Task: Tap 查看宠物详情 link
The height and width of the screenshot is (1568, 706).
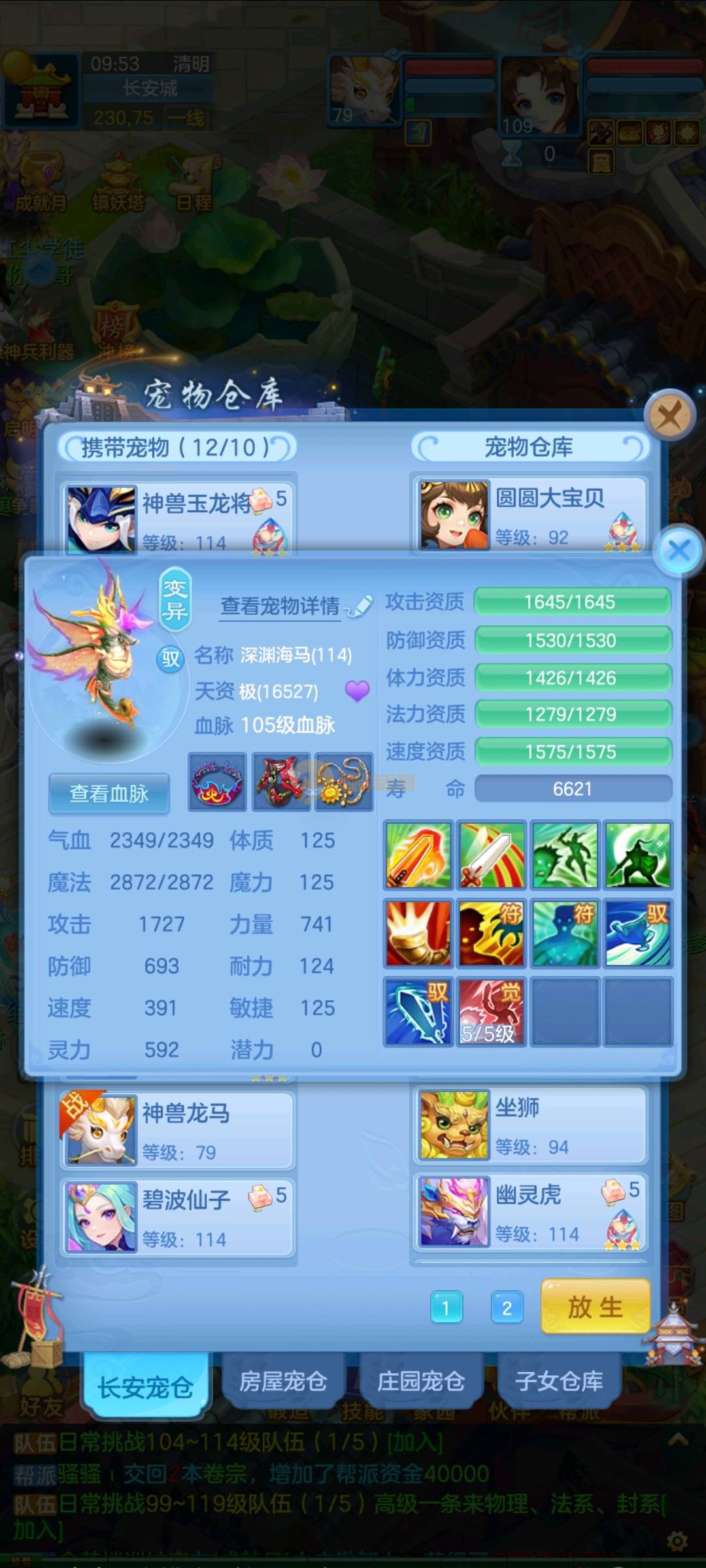Action: (280, 607)
